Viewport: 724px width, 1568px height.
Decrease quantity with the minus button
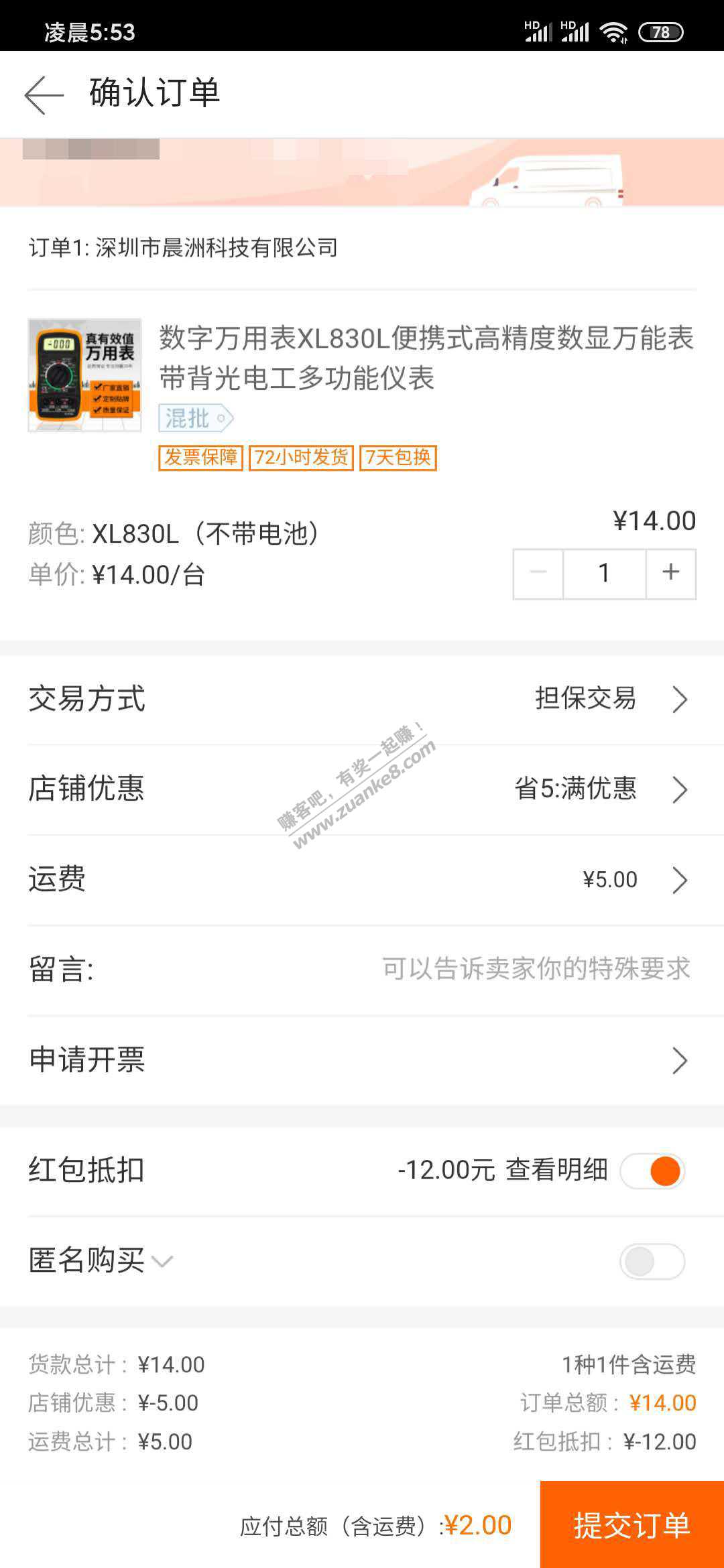[x=538, y=574]
